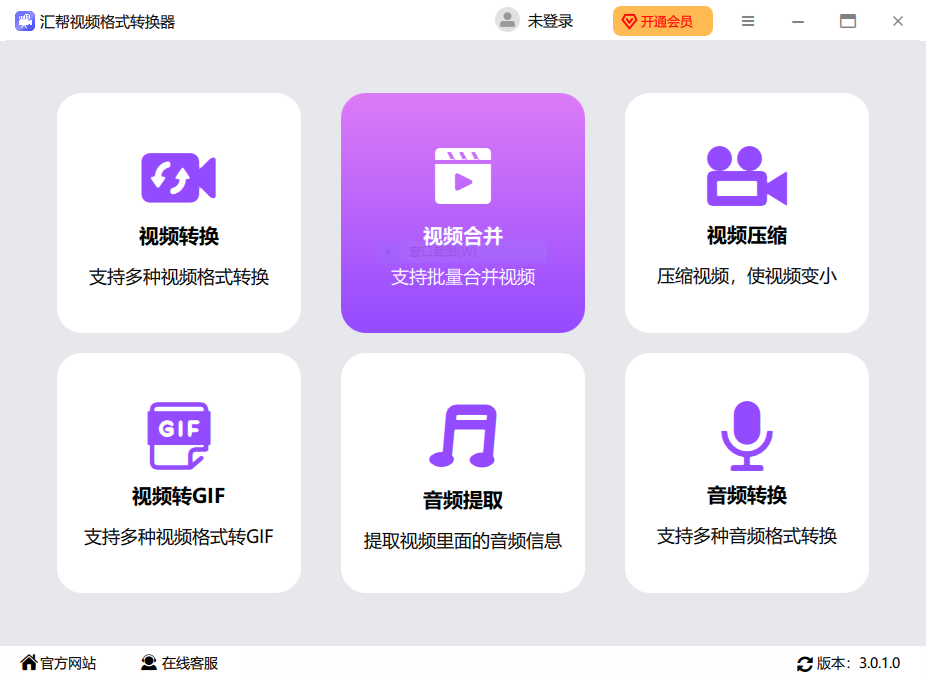Open the 视频转换 video conversion card
This screenshot has height=679, width=926.
[x=179, y=213]
